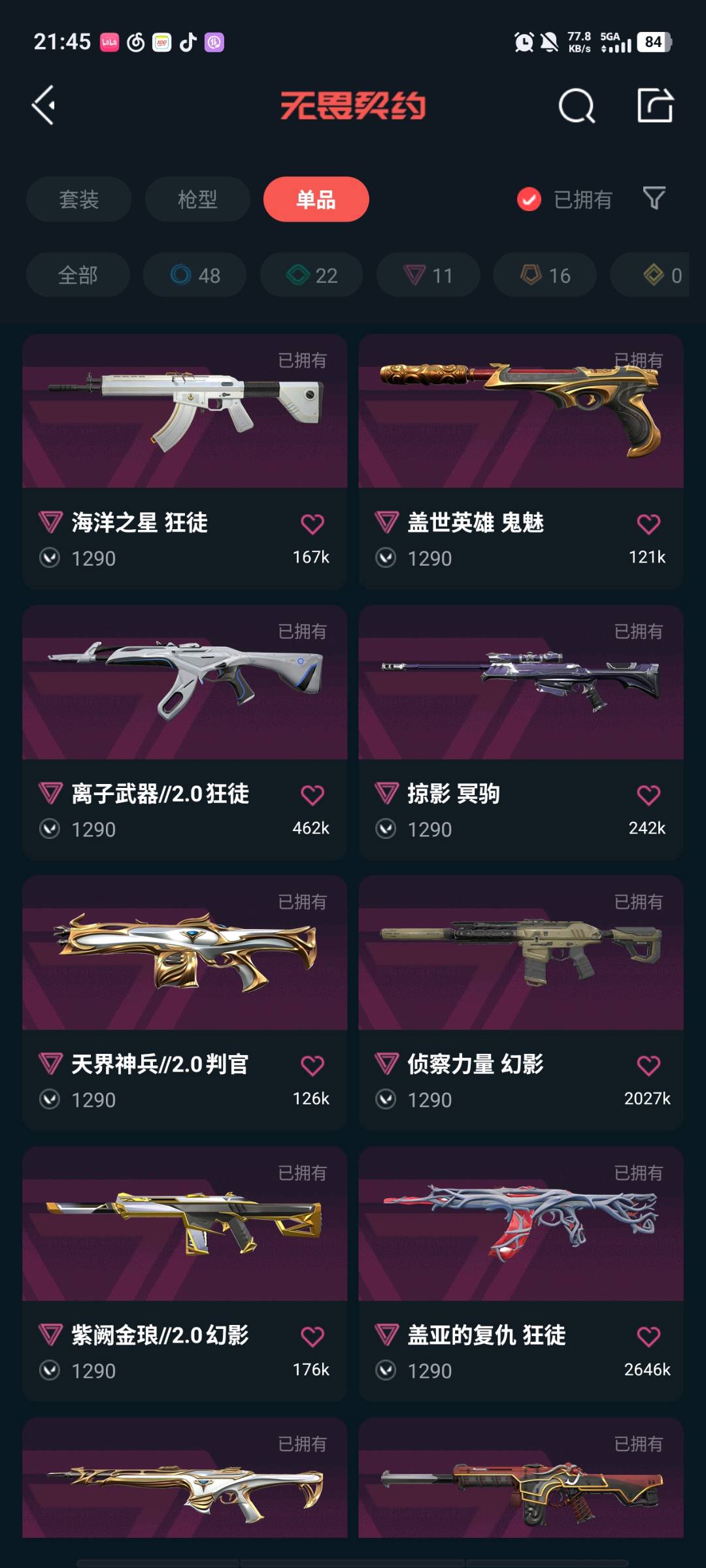Open the 海洋之星 狂徒 skin card
Image resolution: width=706 pixels, height=1568 pixels.
coord(184,418)
